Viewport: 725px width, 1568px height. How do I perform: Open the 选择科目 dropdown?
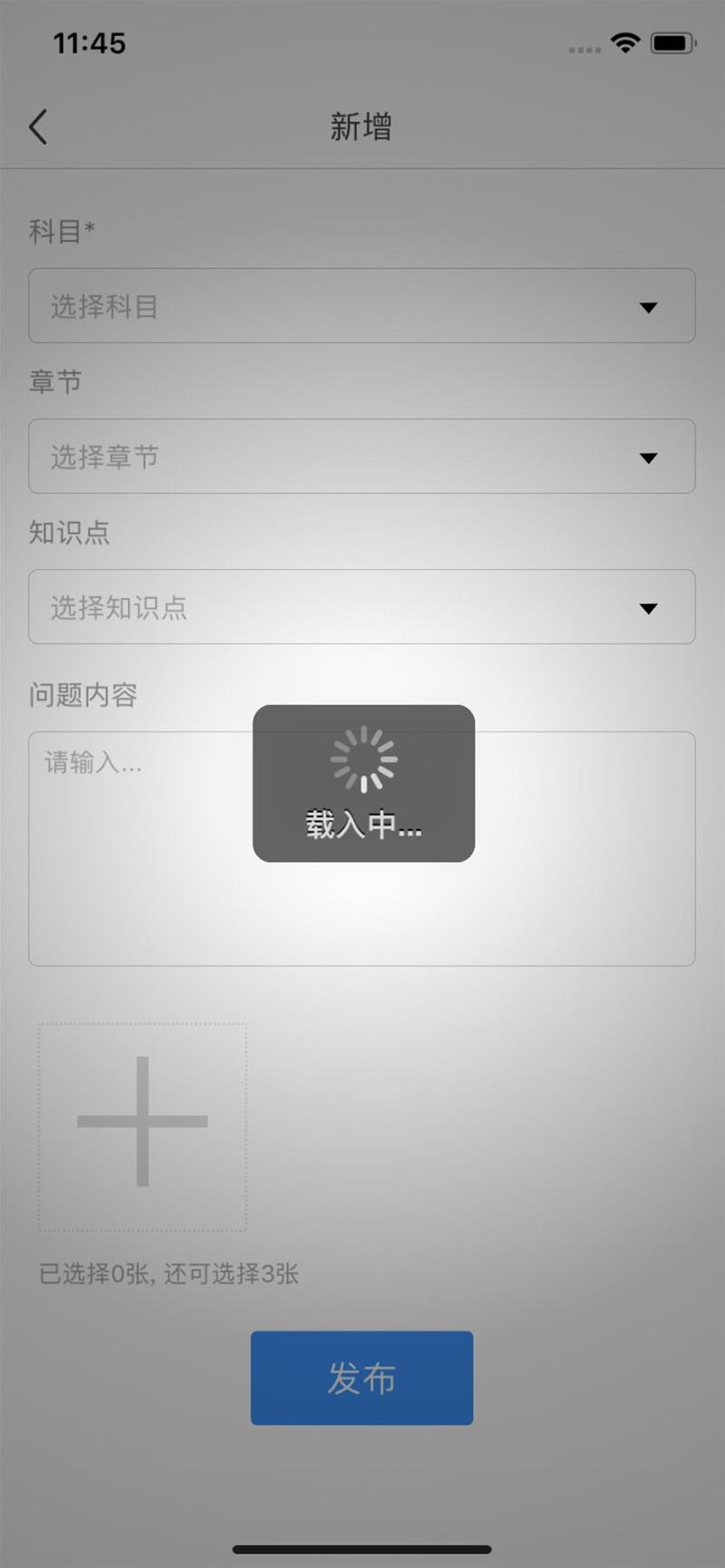pos(362,306)
